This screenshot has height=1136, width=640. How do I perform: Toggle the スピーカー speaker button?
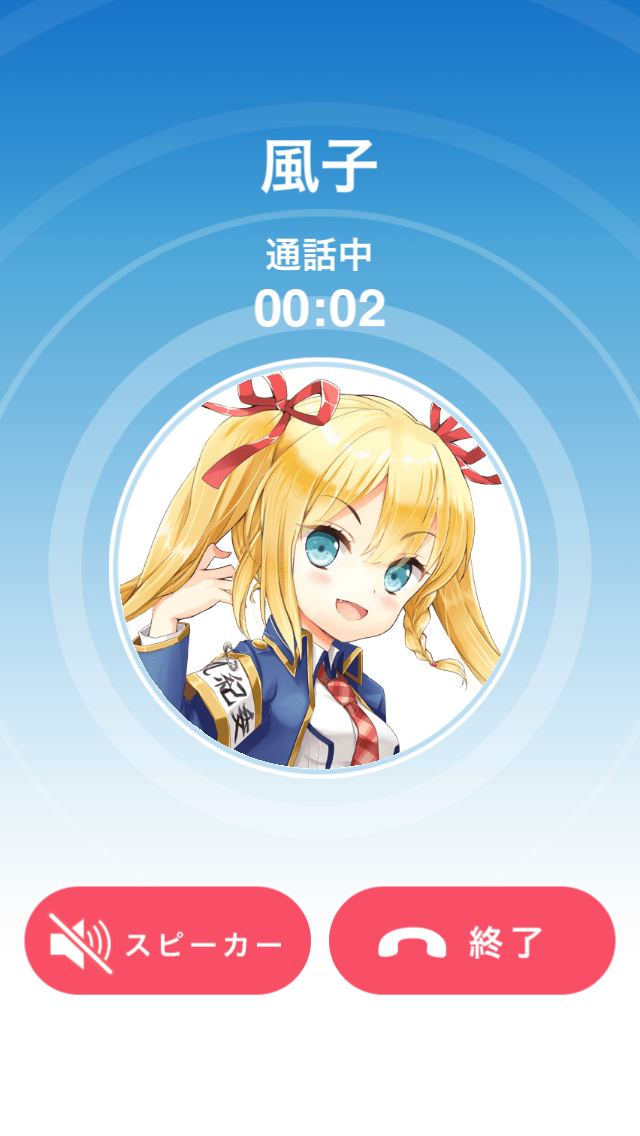[x=168, y=941]
